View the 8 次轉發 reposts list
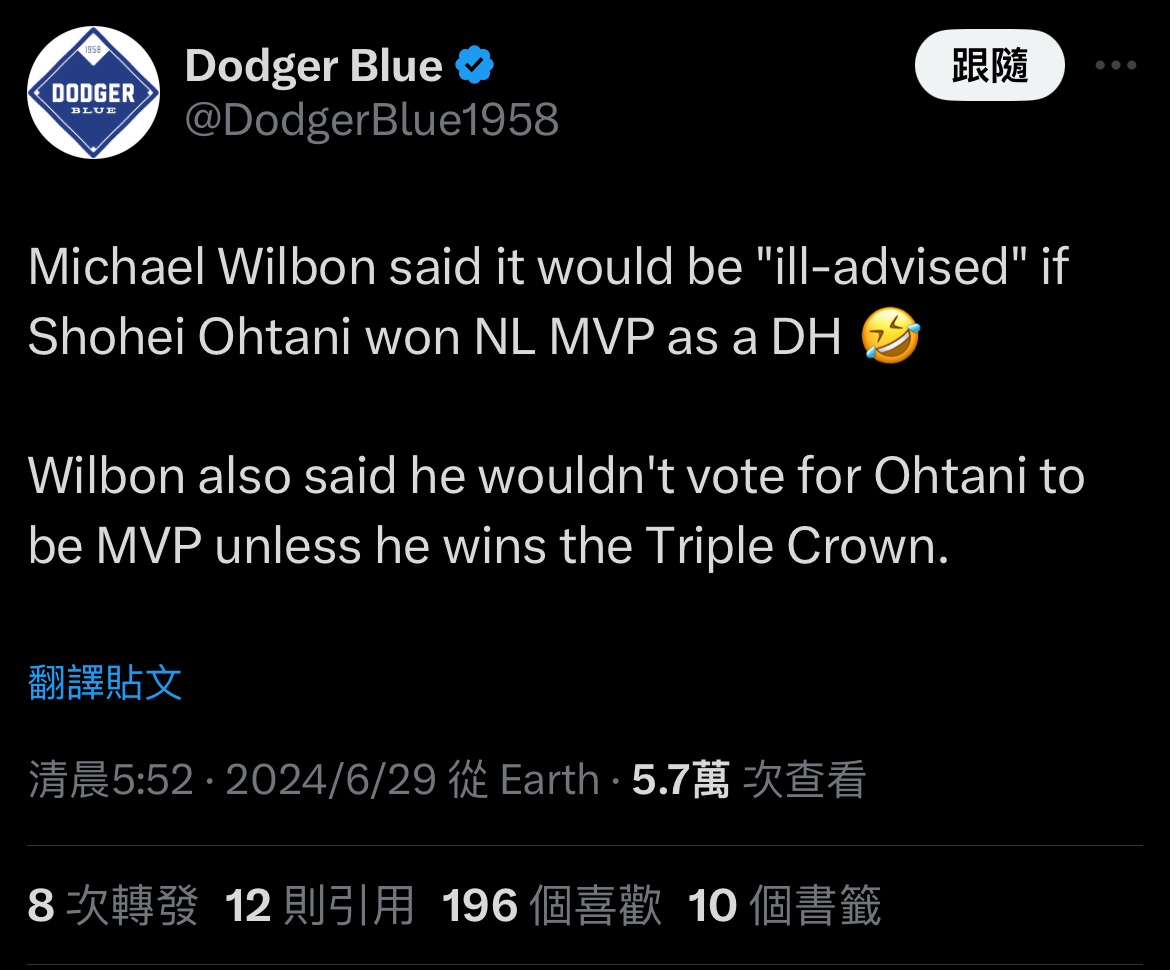The width and height of the screenshot is (1170, 970). (x=113, y=906)
